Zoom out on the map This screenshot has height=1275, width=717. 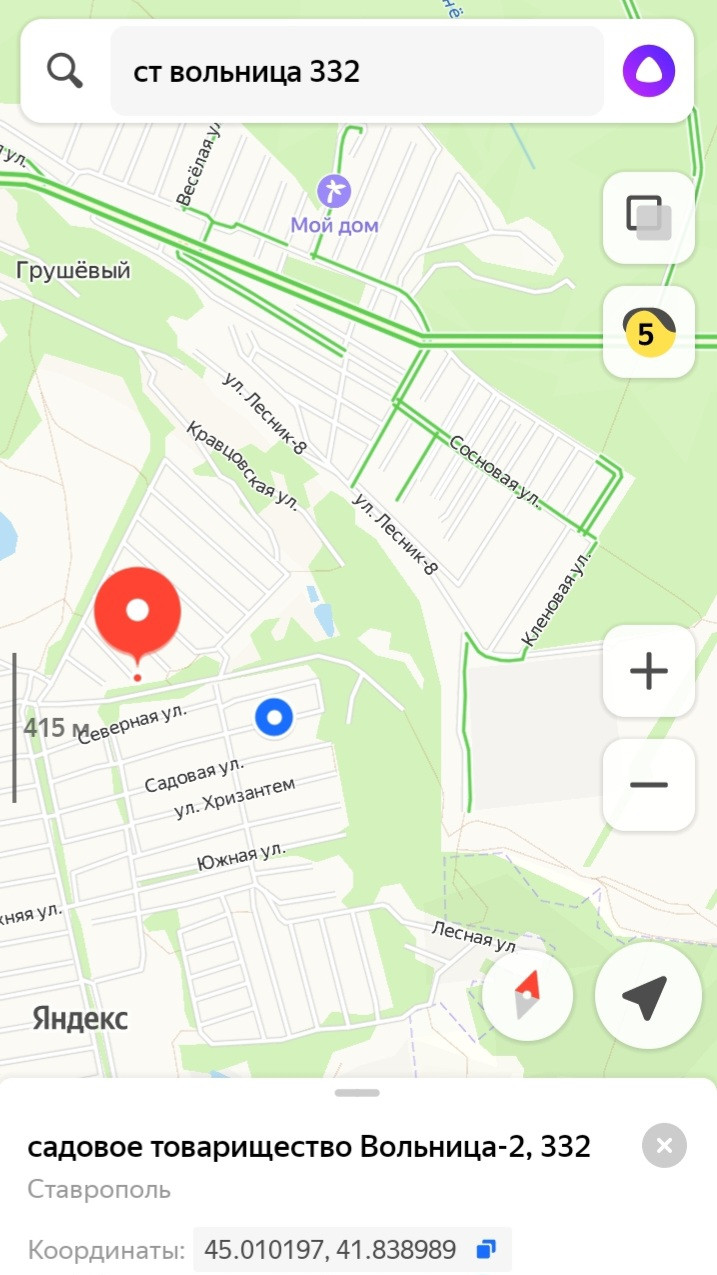click(x=649, y=785)
